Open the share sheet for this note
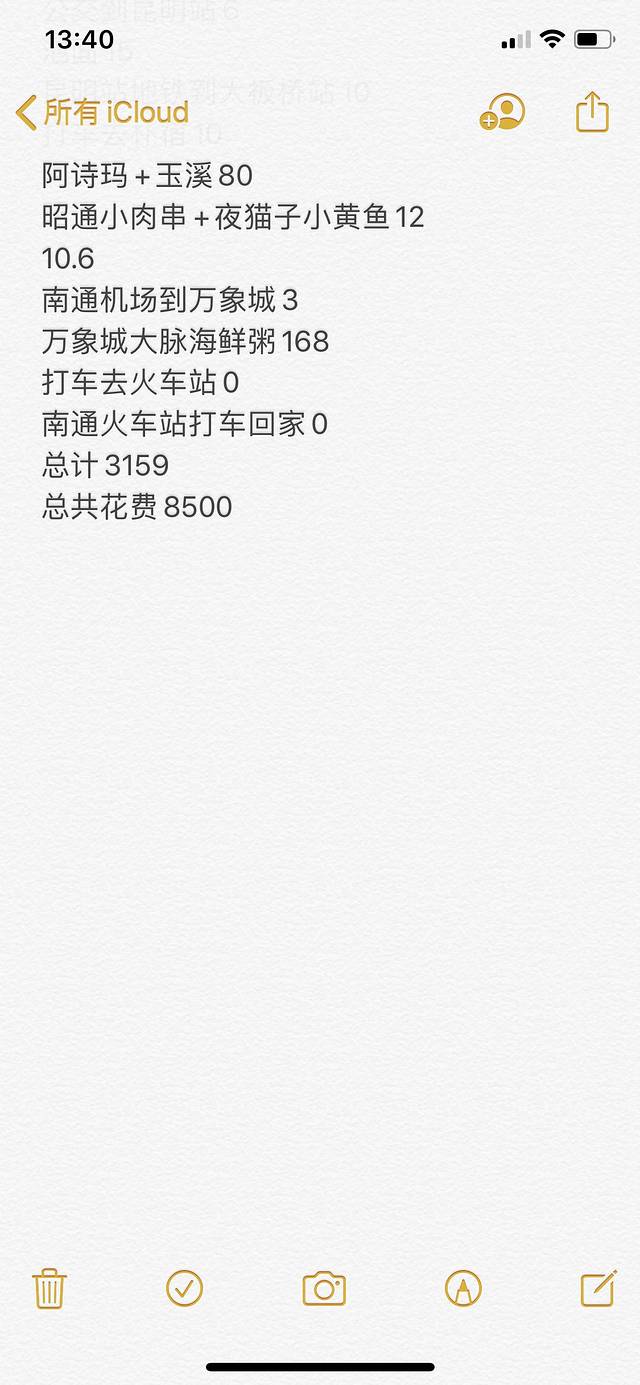This screenshot has height=1385, width=640. point(592,112)
